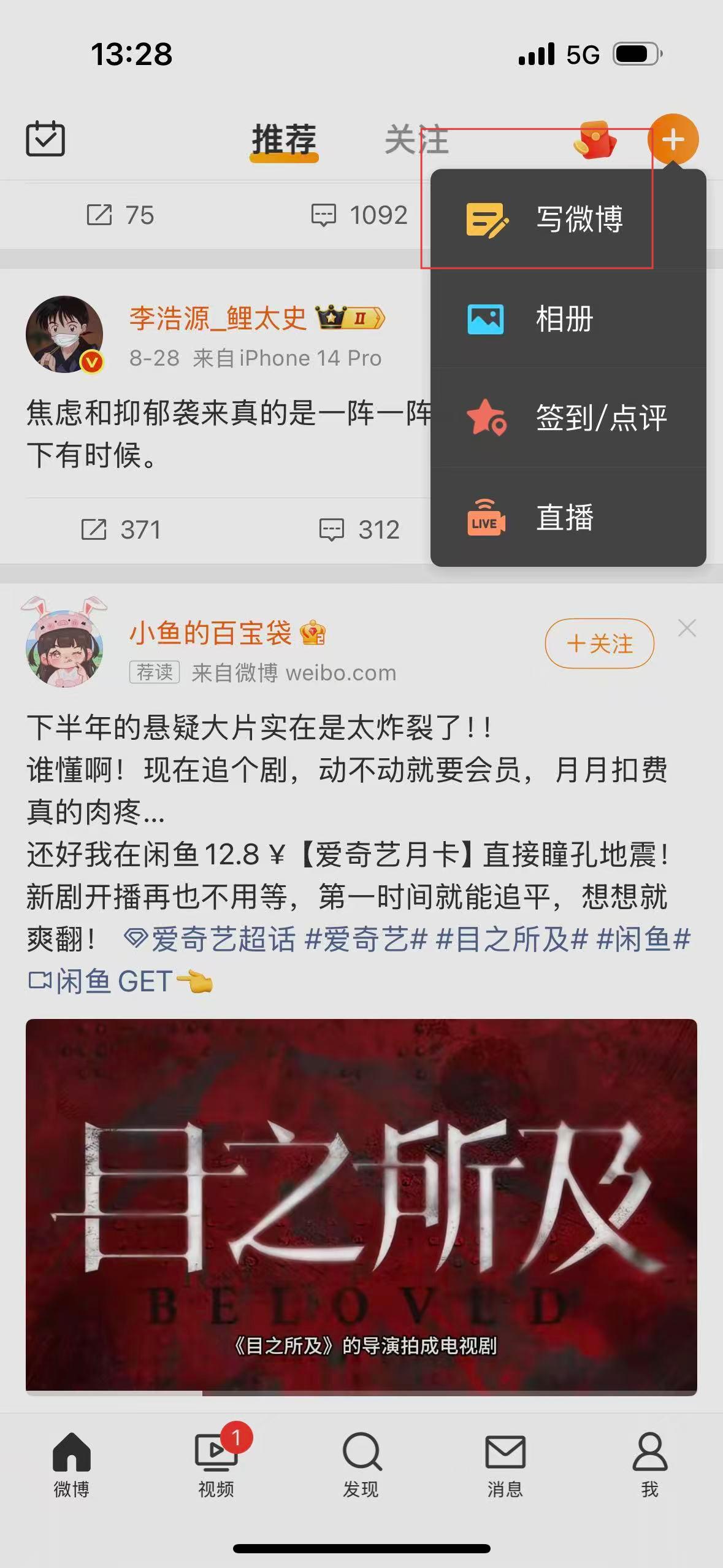
Task: Start a 直播 from the menu
Action: tap(567, 517)
